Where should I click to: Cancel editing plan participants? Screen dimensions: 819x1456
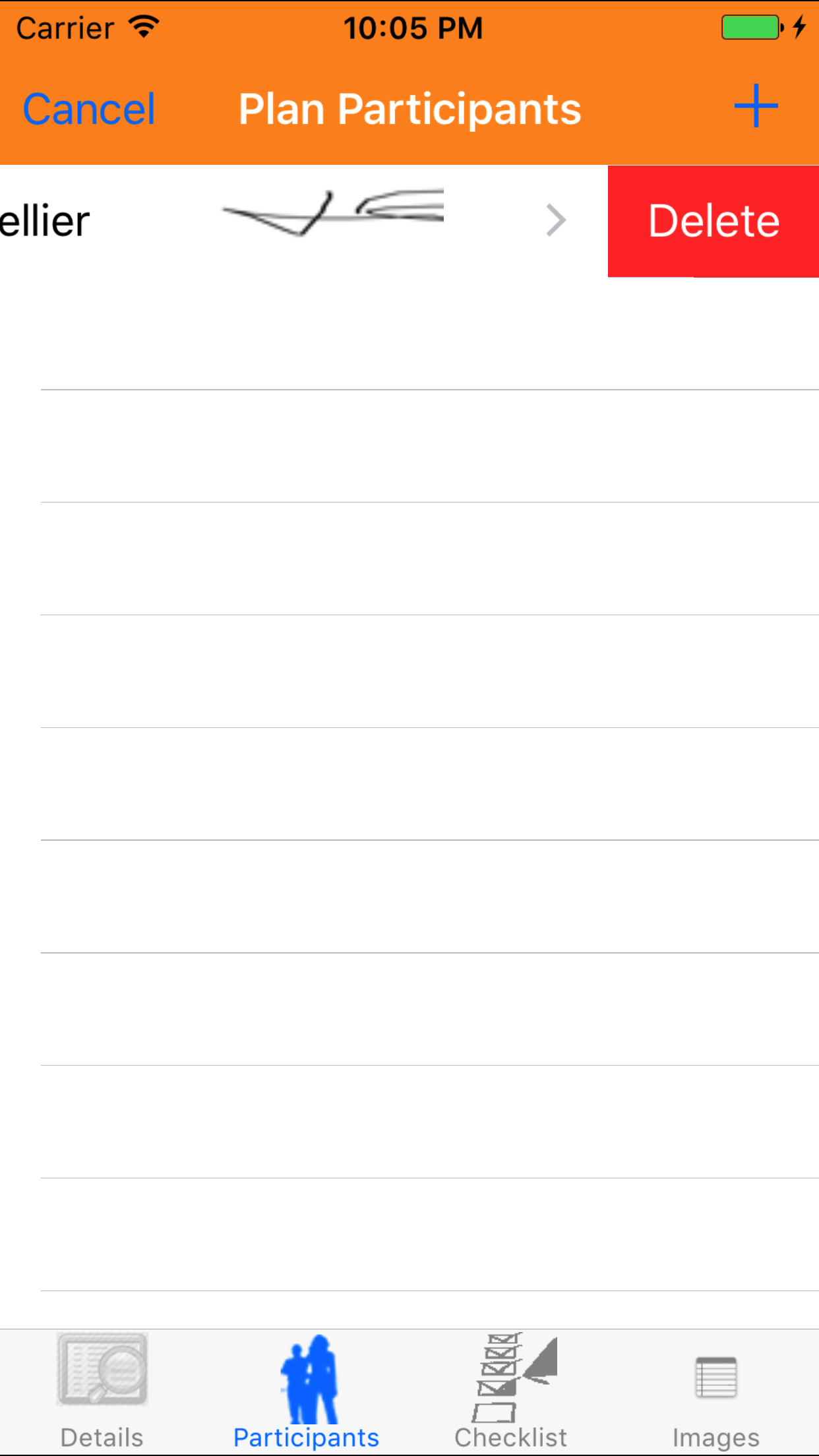pyautogui.click(x=89, y=109)
